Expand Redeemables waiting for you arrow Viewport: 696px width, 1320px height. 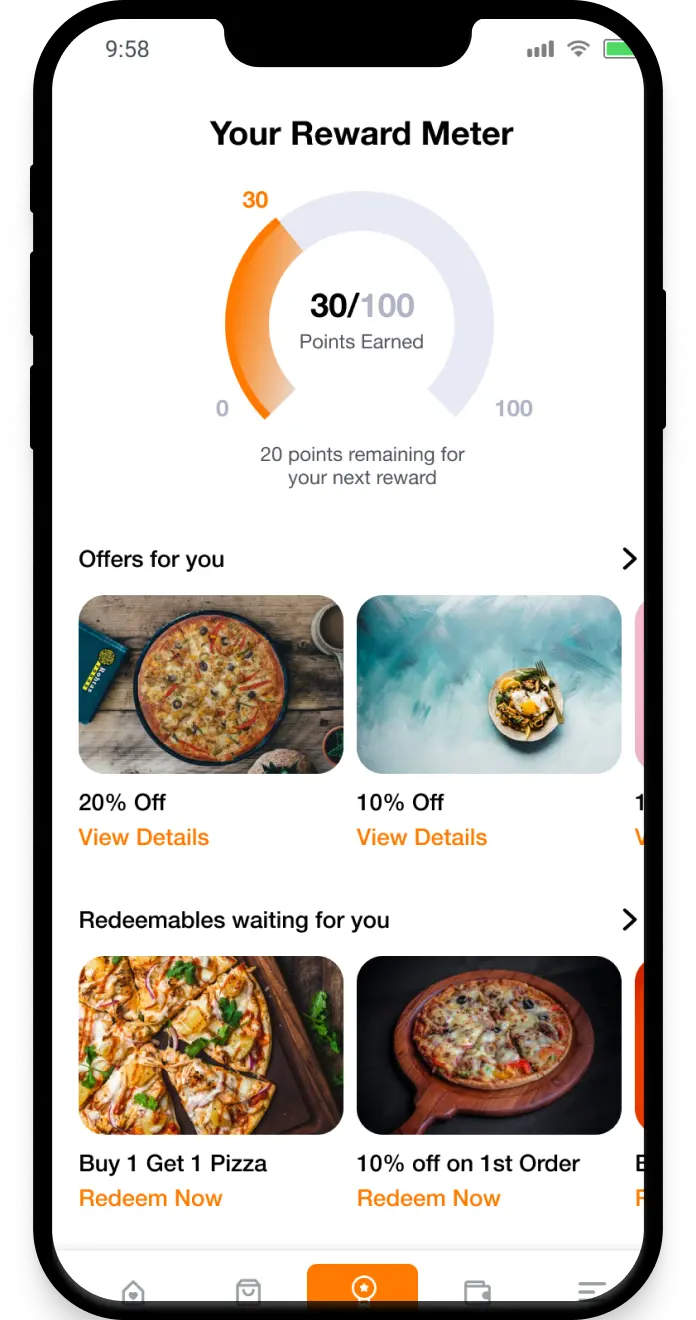tap(628, 920)
